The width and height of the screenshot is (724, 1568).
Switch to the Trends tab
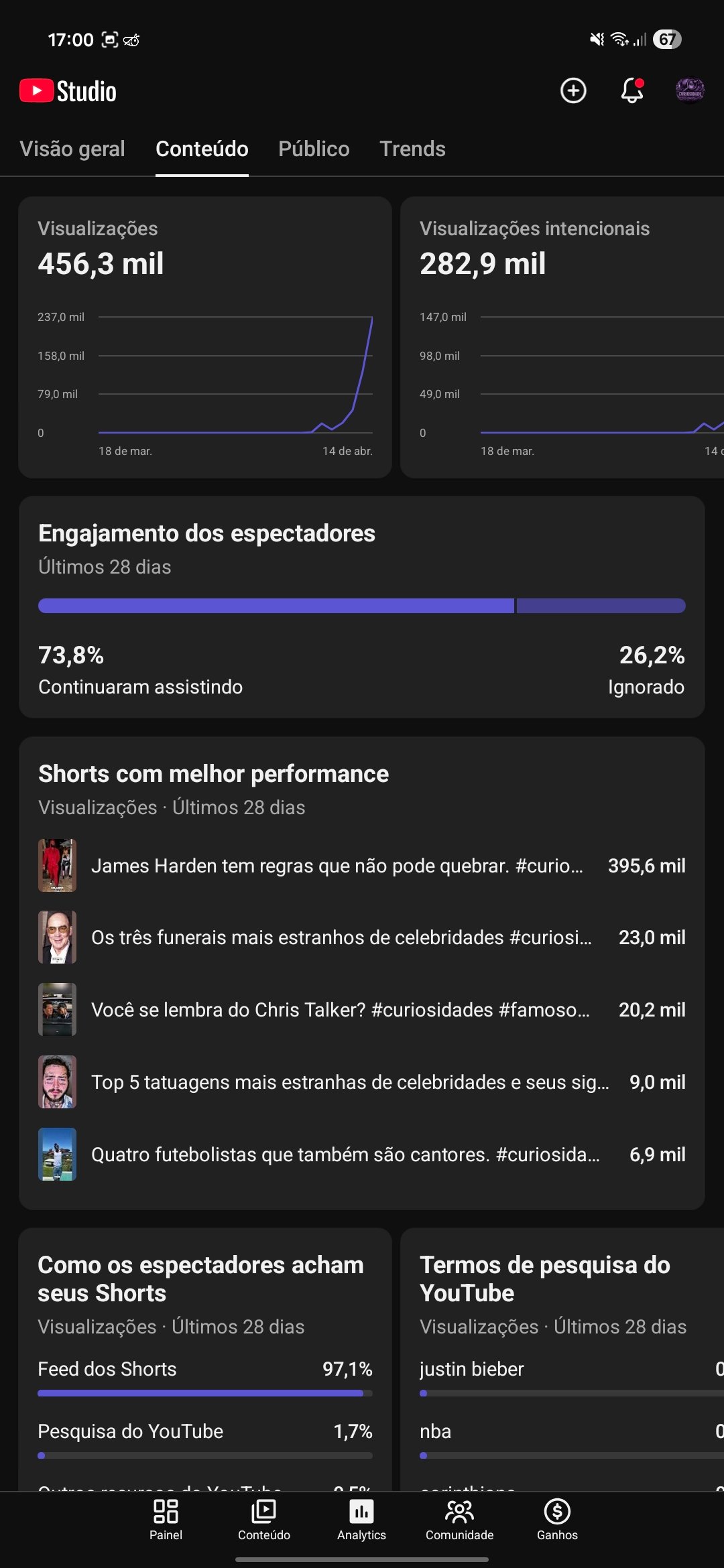pos(412,149)
